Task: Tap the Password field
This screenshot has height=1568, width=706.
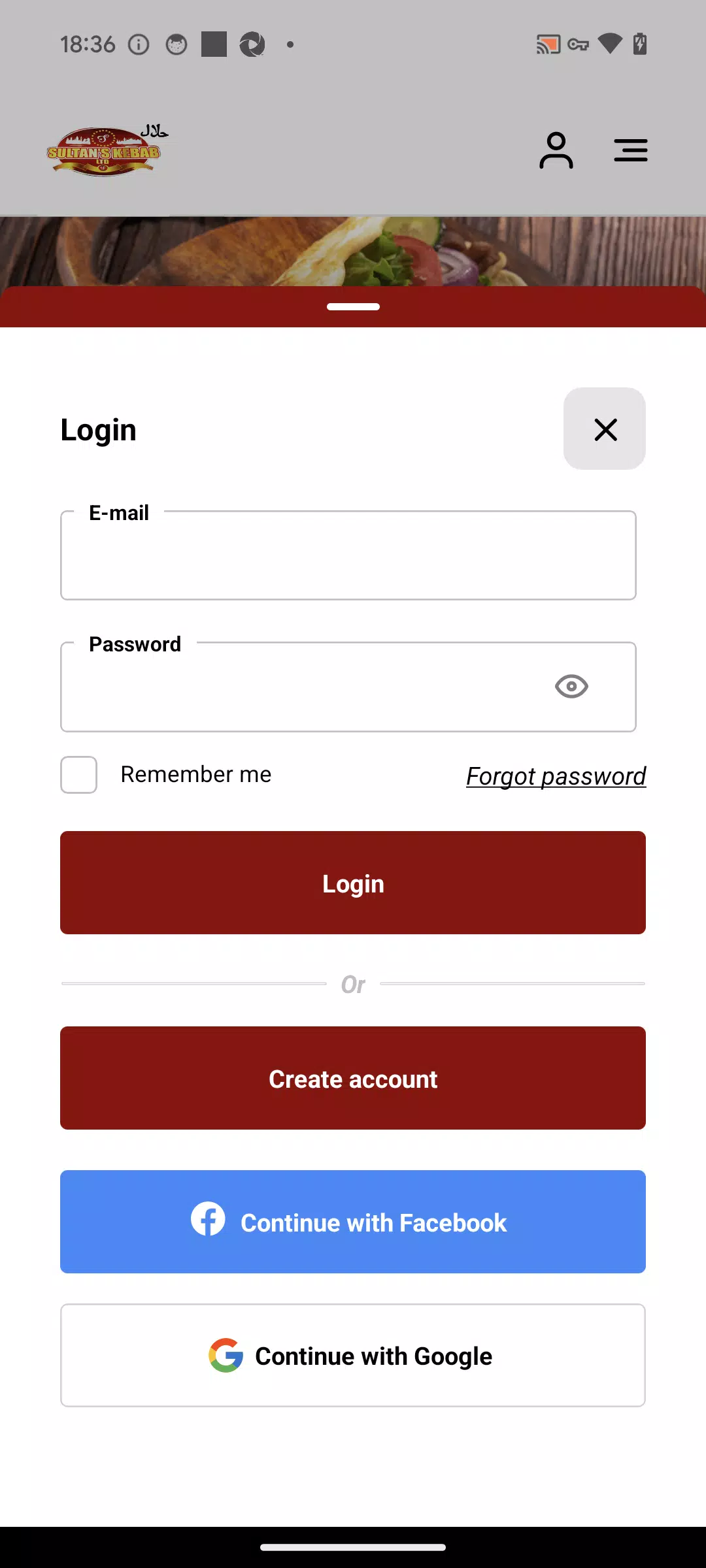Action: click(x=348, y=687)
